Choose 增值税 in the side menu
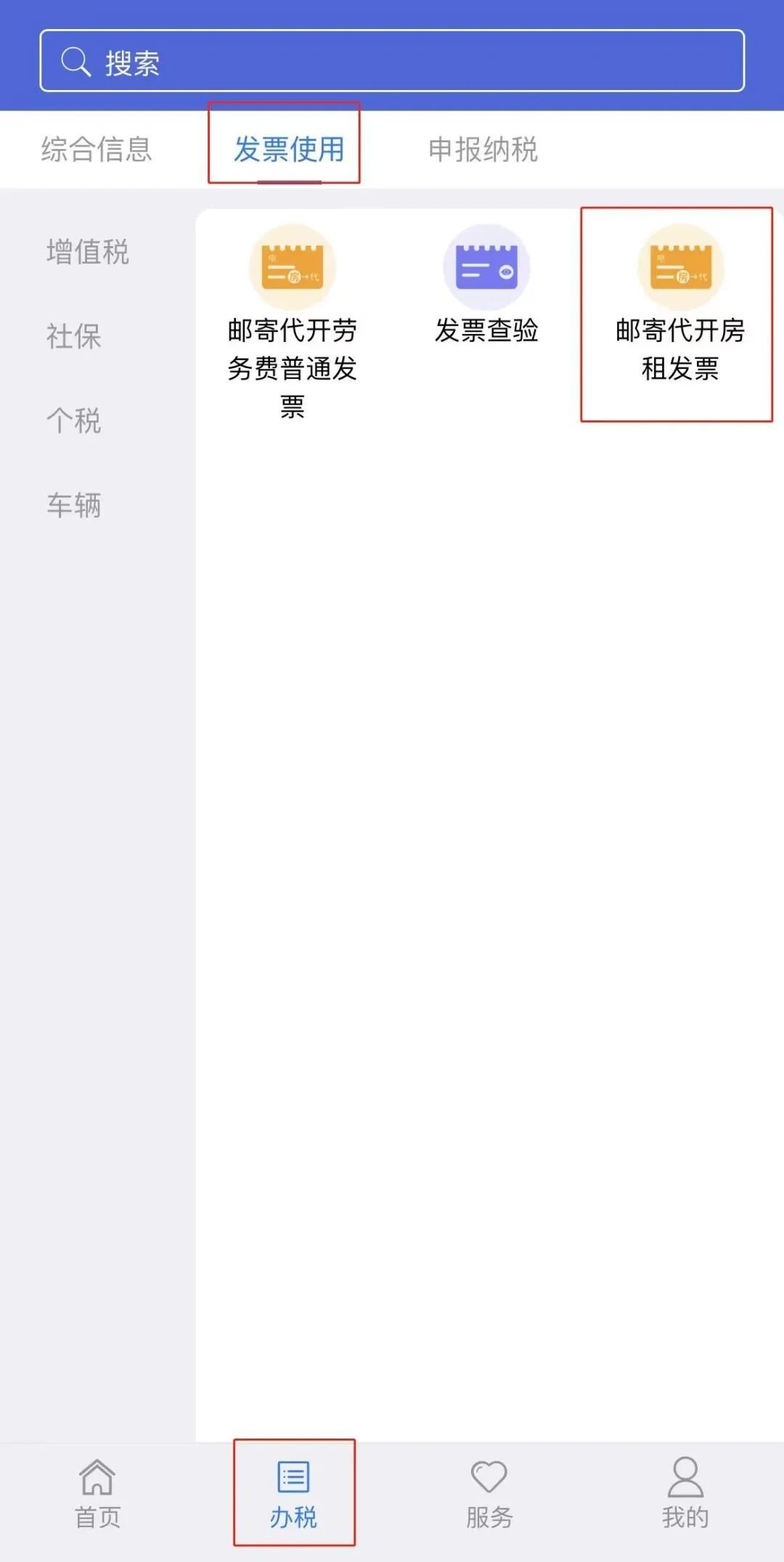784x1562 pixels. click(x=87, y=253)
